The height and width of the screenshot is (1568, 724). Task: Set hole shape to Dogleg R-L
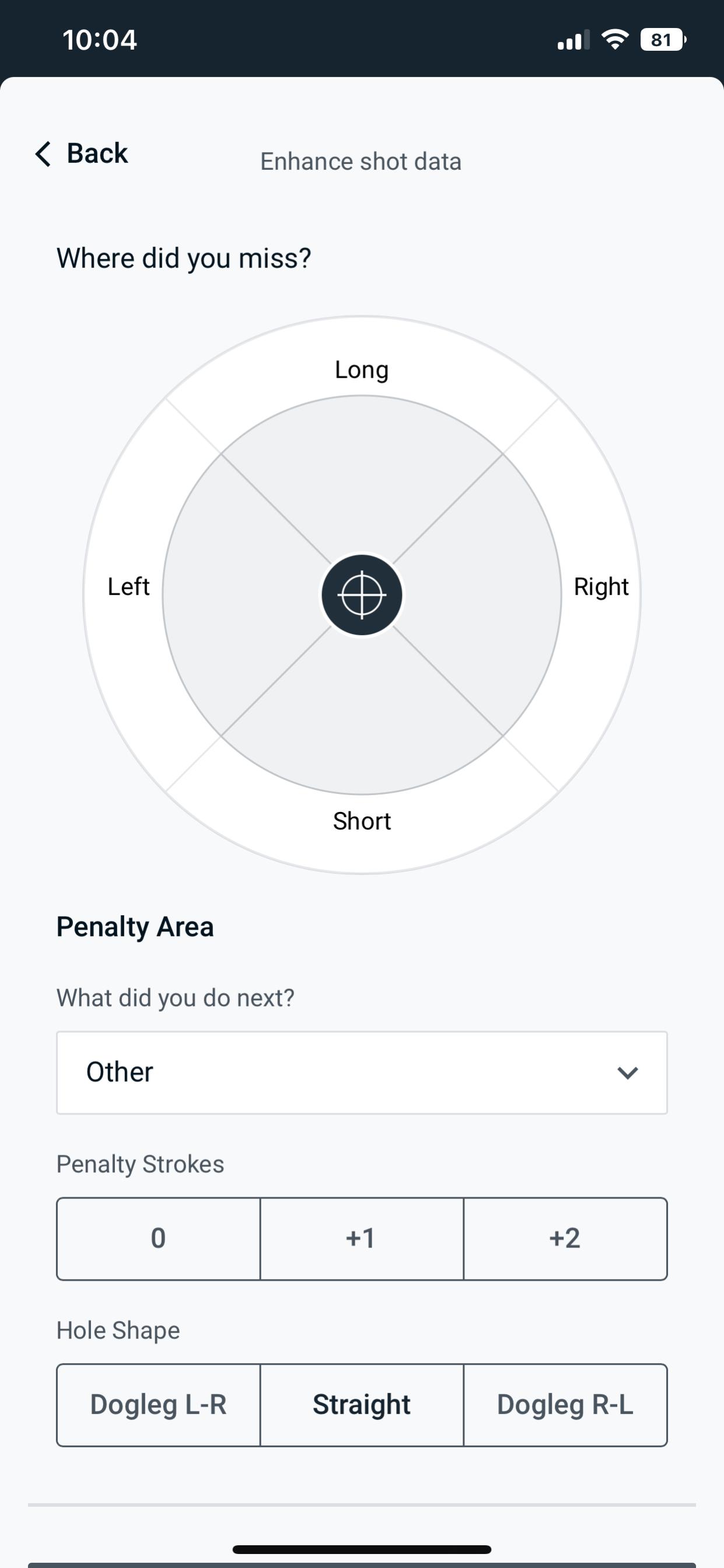pos(565,1405)
